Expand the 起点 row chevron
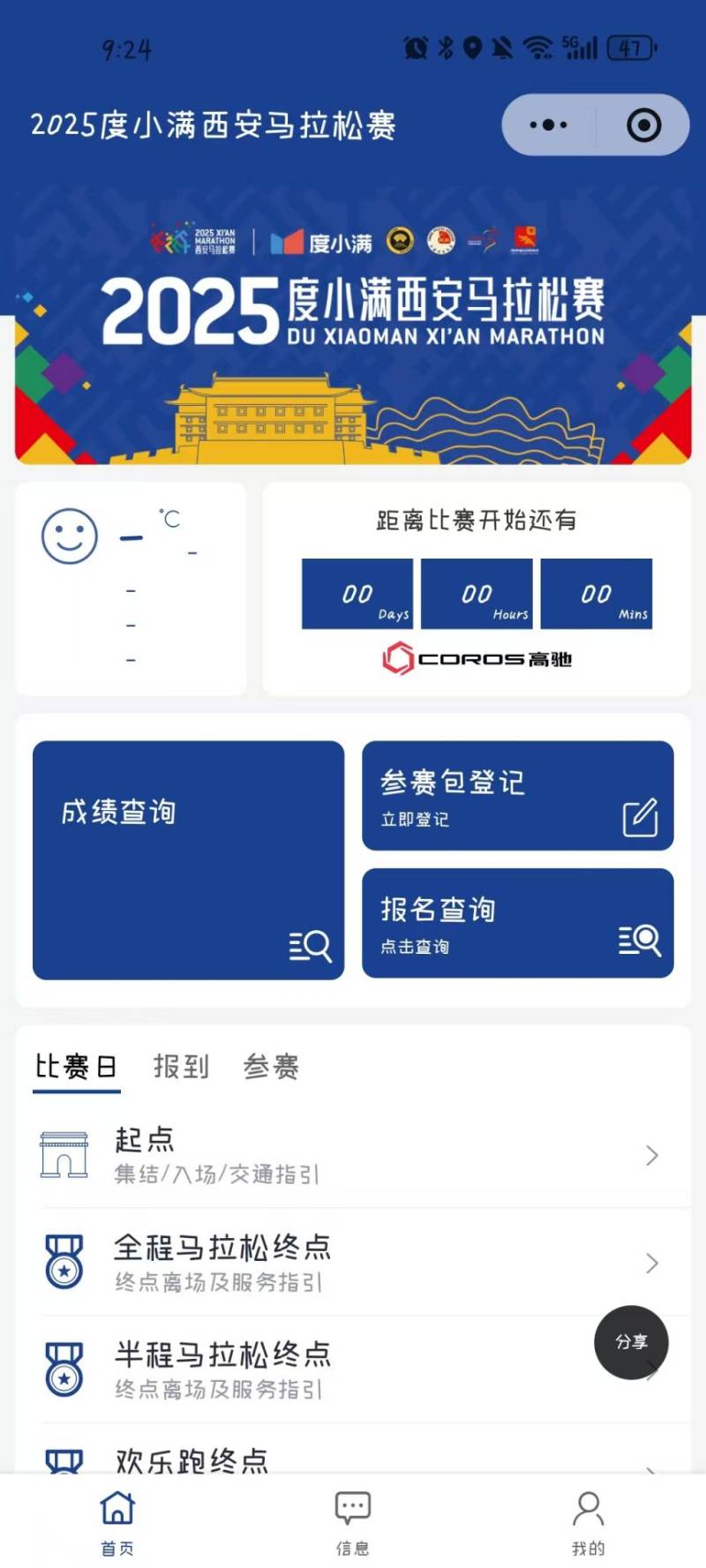Viewport: 706px width, 1568px height. click(x=650, y=1155)
